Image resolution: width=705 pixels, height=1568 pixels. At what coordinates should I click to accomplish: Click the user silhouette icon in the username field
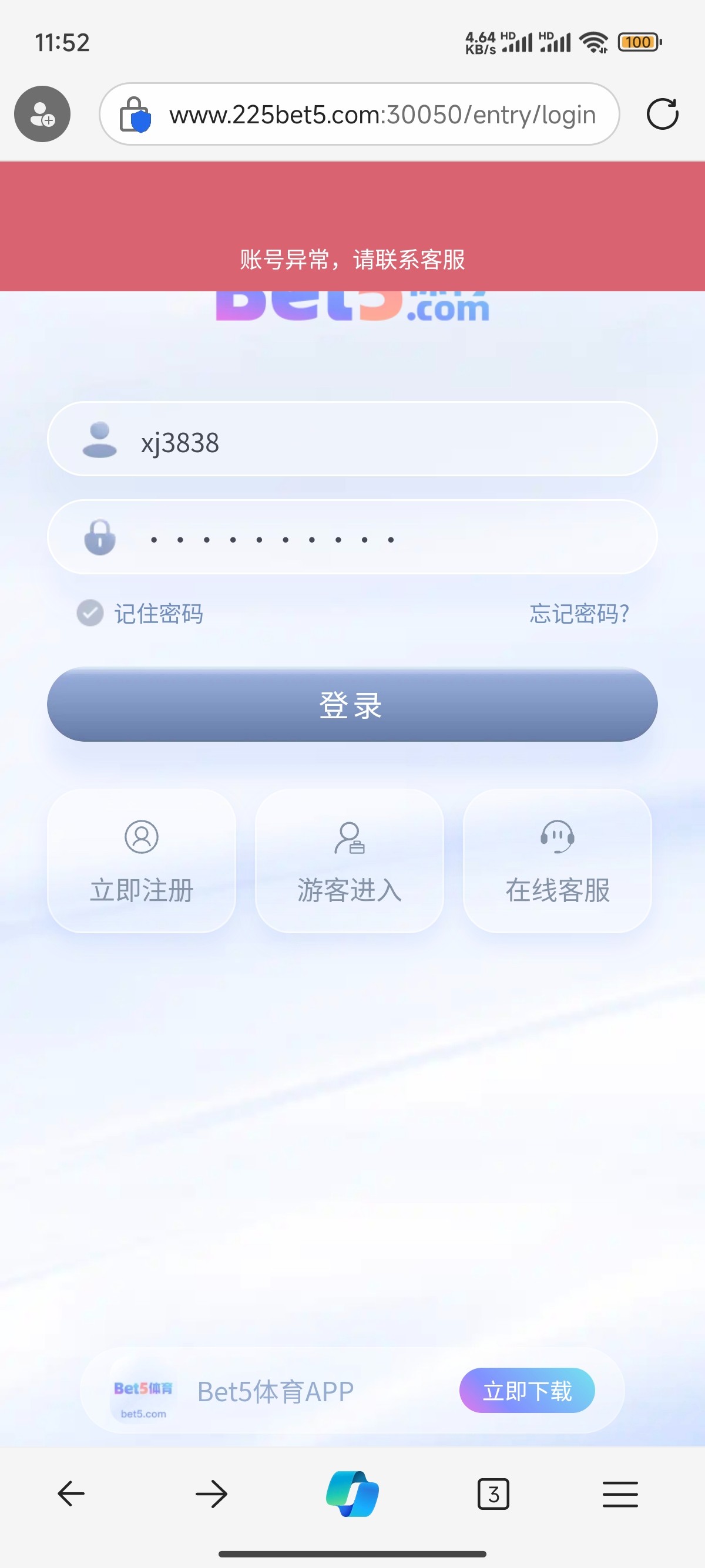[x=99, y=439]
